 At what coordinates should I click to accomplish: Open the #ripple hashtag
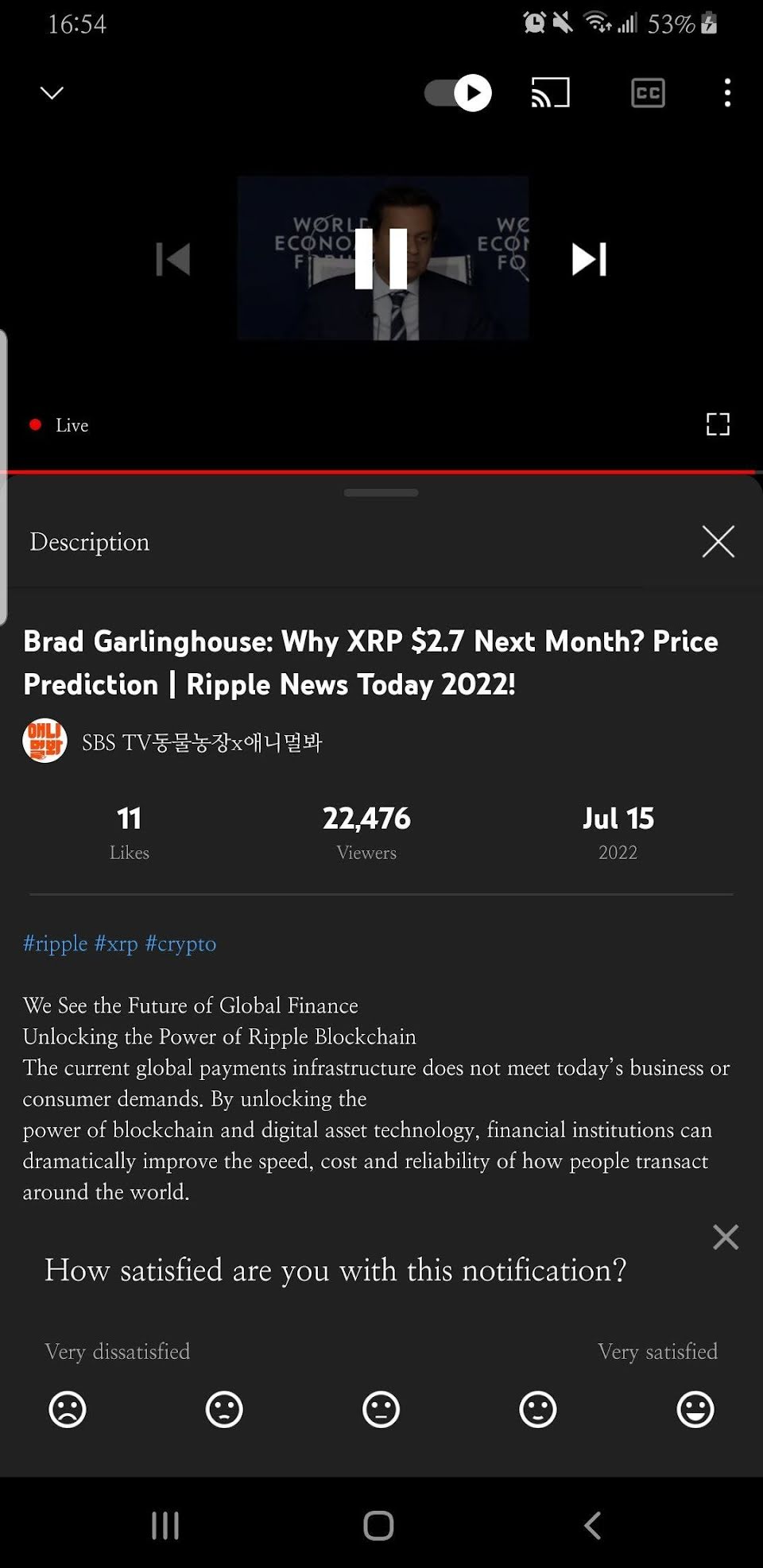[x=56, y=943]
